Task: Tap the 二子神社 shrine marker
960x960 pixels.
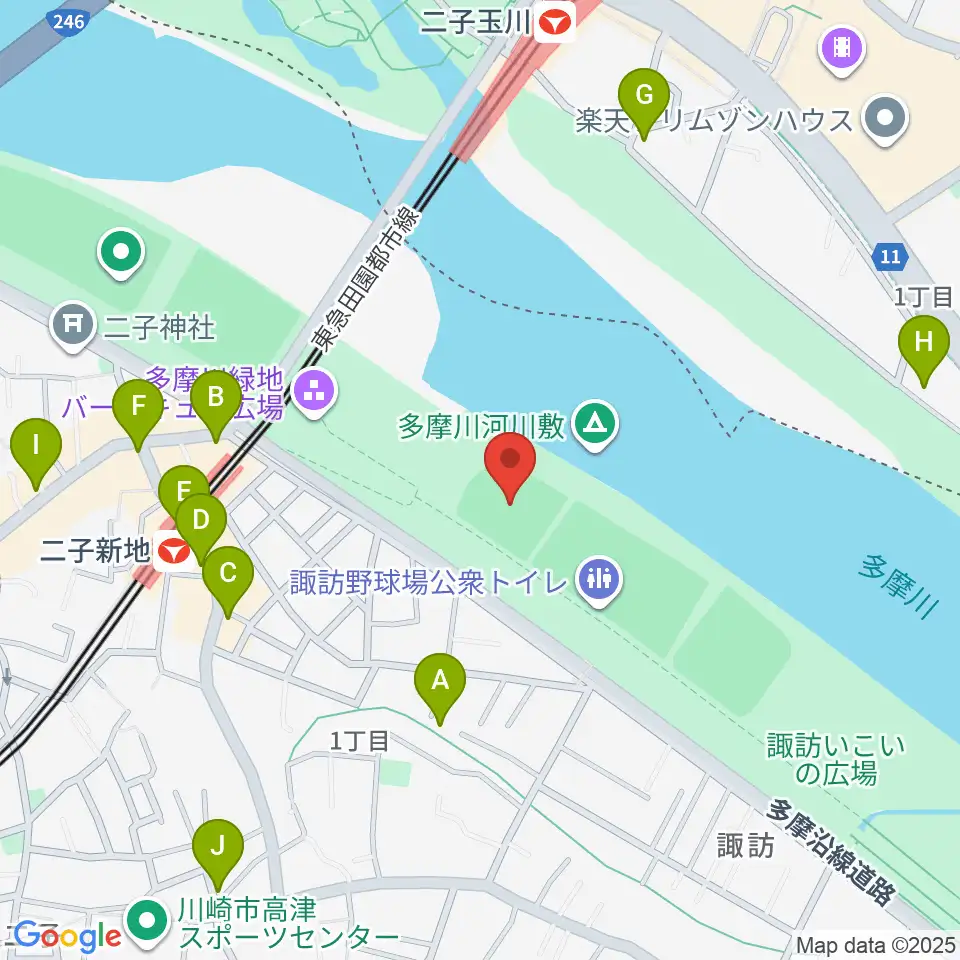Action: tap(73, 326)
